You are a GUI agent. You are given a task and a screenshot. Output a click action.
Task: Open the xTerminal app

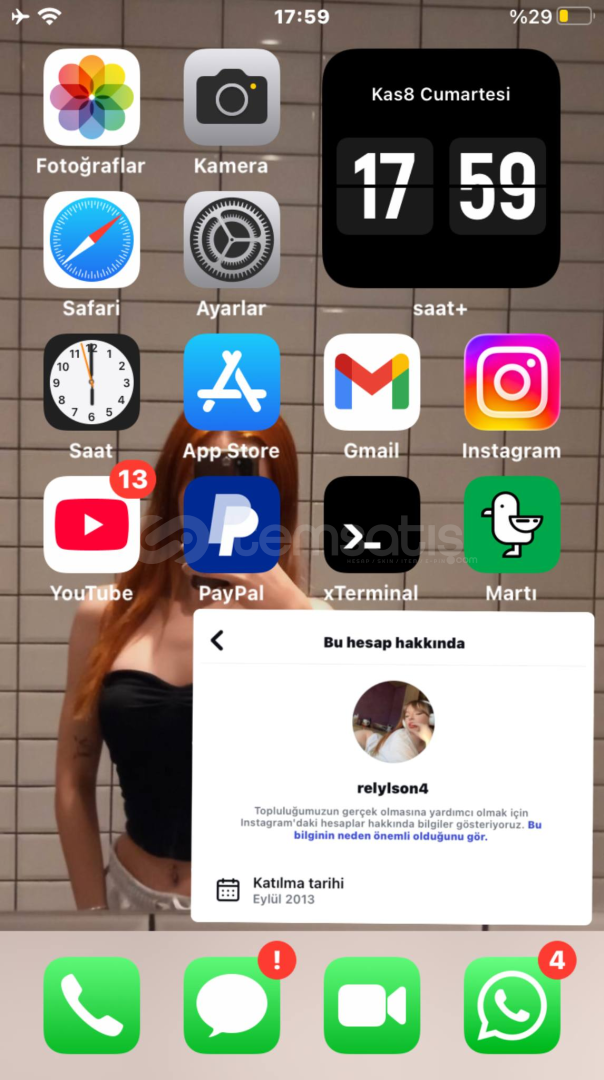pyautogui.click(x=372, y=524)
